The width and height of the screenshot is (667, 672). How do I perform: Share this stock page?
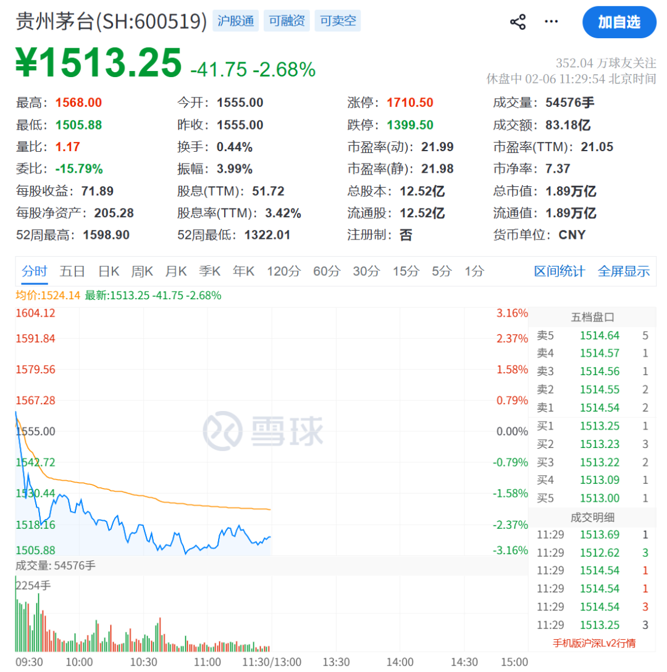pos(517,22)
